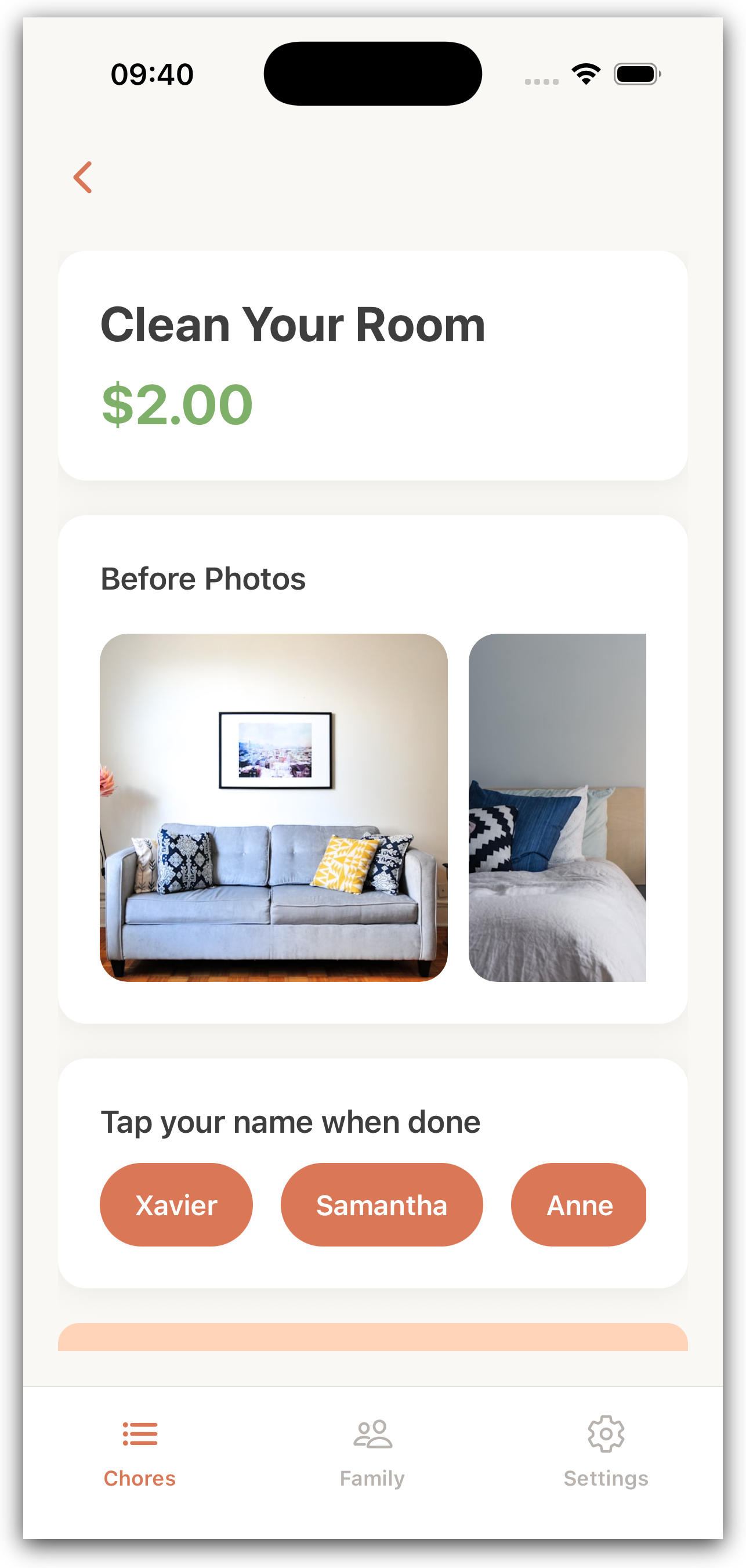Switch to the Chores tab
Image resolution: width=746 pixels, height=1568 pixels.
(139, 1451)
